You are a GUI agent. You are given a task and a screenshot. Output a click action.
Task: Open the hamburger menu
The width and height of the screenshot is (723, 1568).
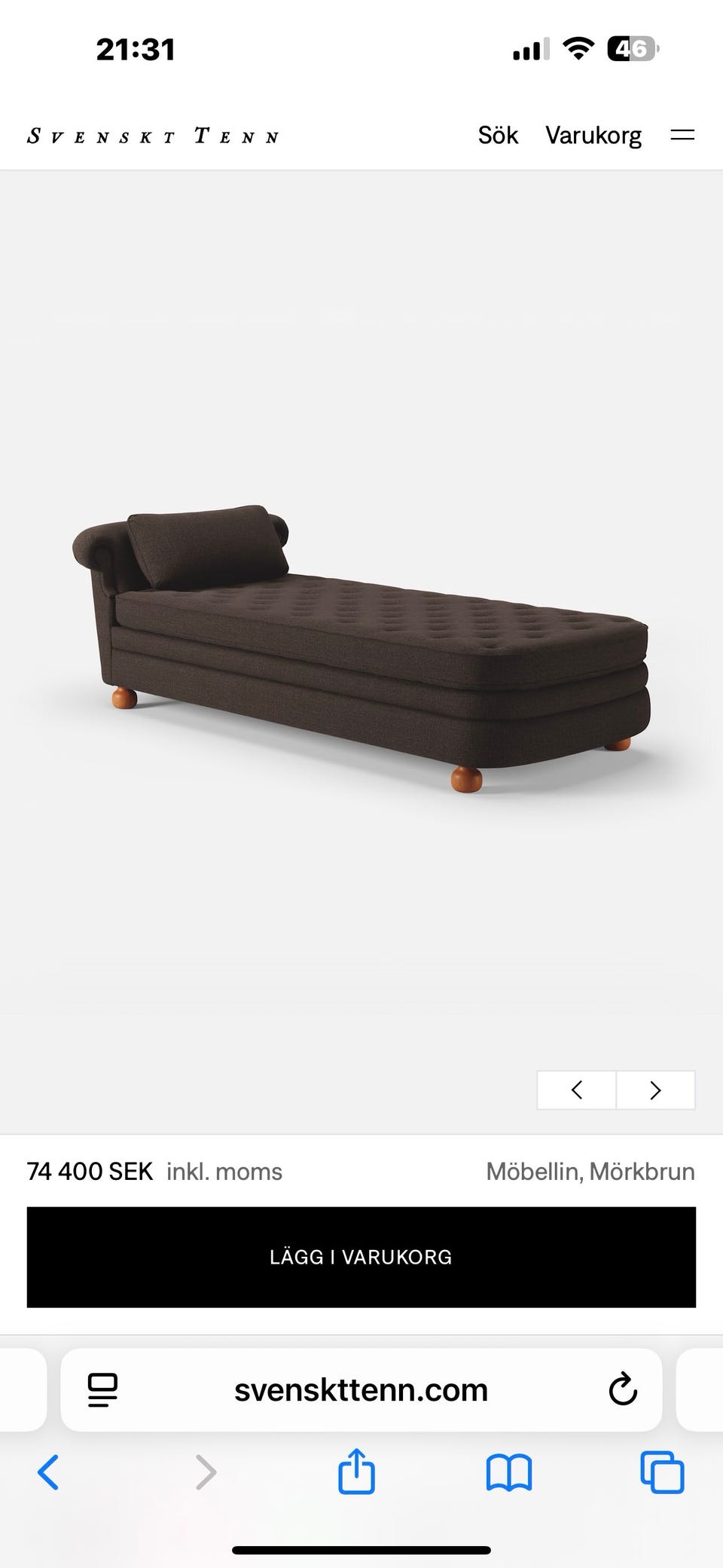click(682, 136)
